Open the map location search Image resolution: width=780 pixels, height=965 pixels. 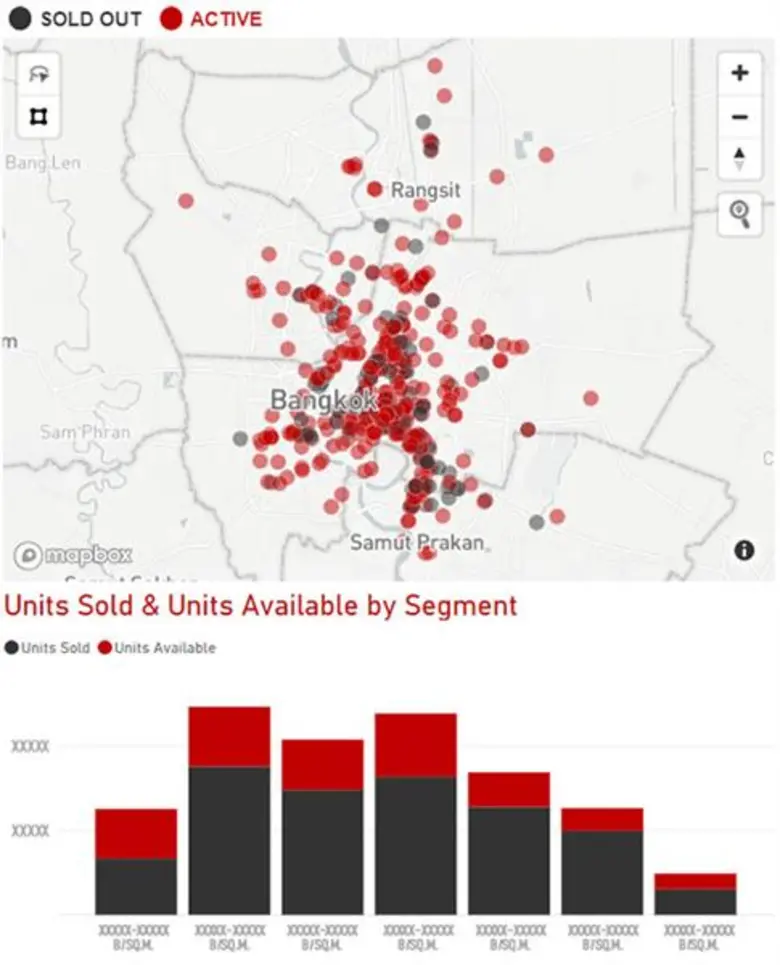pyautogui.click(x=740, y=214)
